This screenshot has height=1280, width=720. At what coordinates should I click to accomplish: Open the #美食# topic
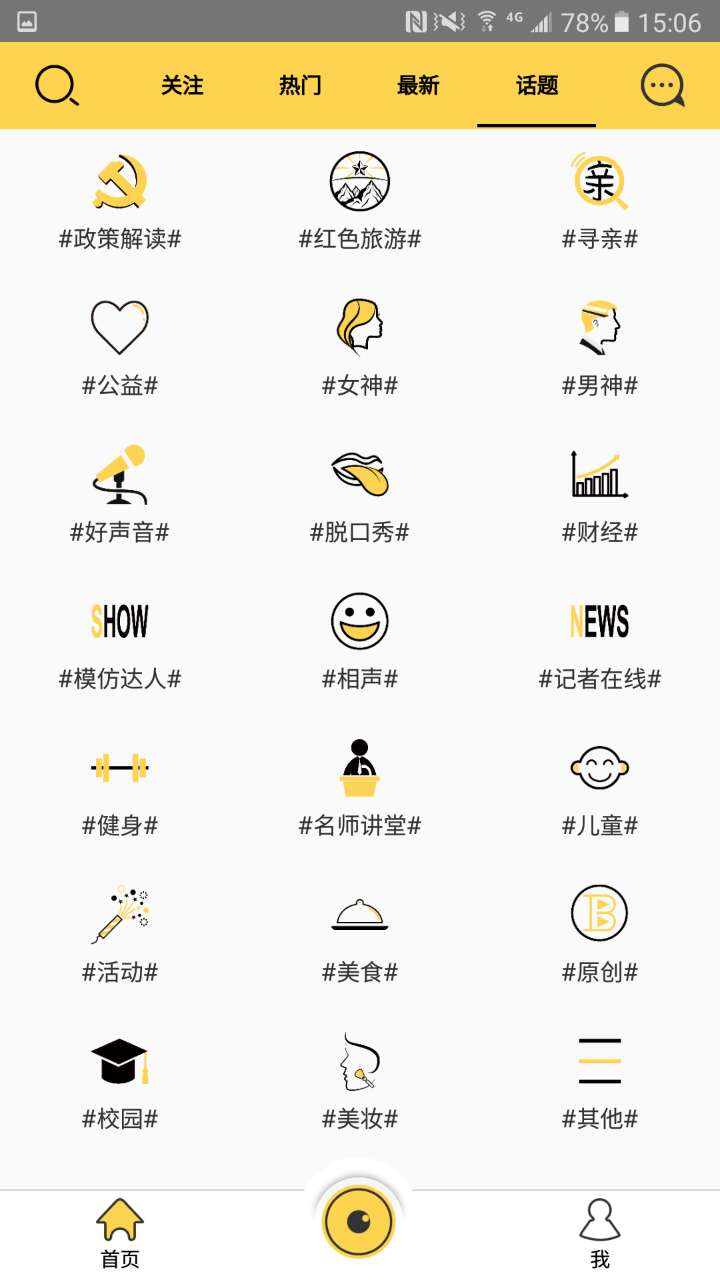click(360, 935)
